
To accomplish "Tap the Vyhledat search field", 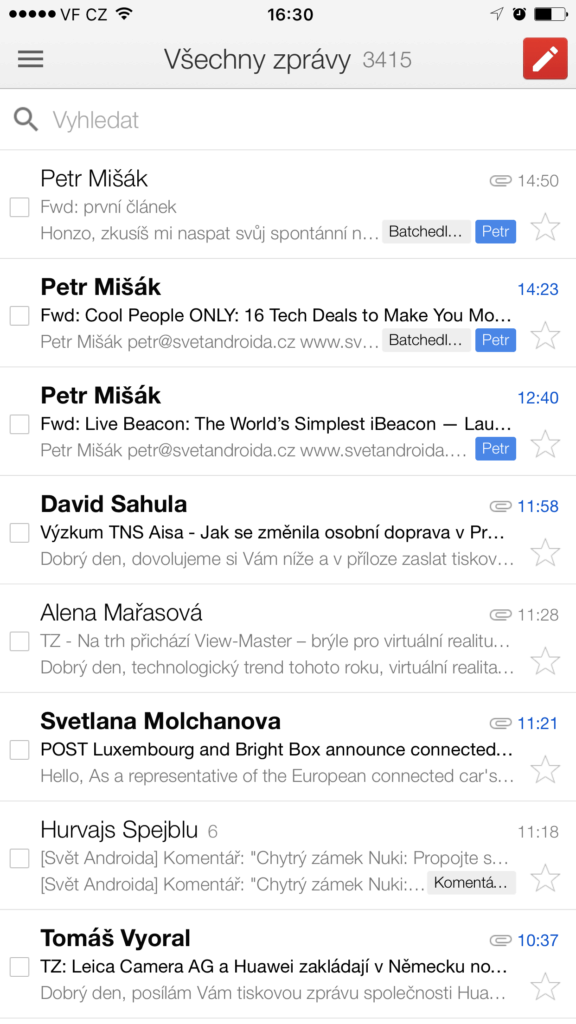I will coord(288,120).
